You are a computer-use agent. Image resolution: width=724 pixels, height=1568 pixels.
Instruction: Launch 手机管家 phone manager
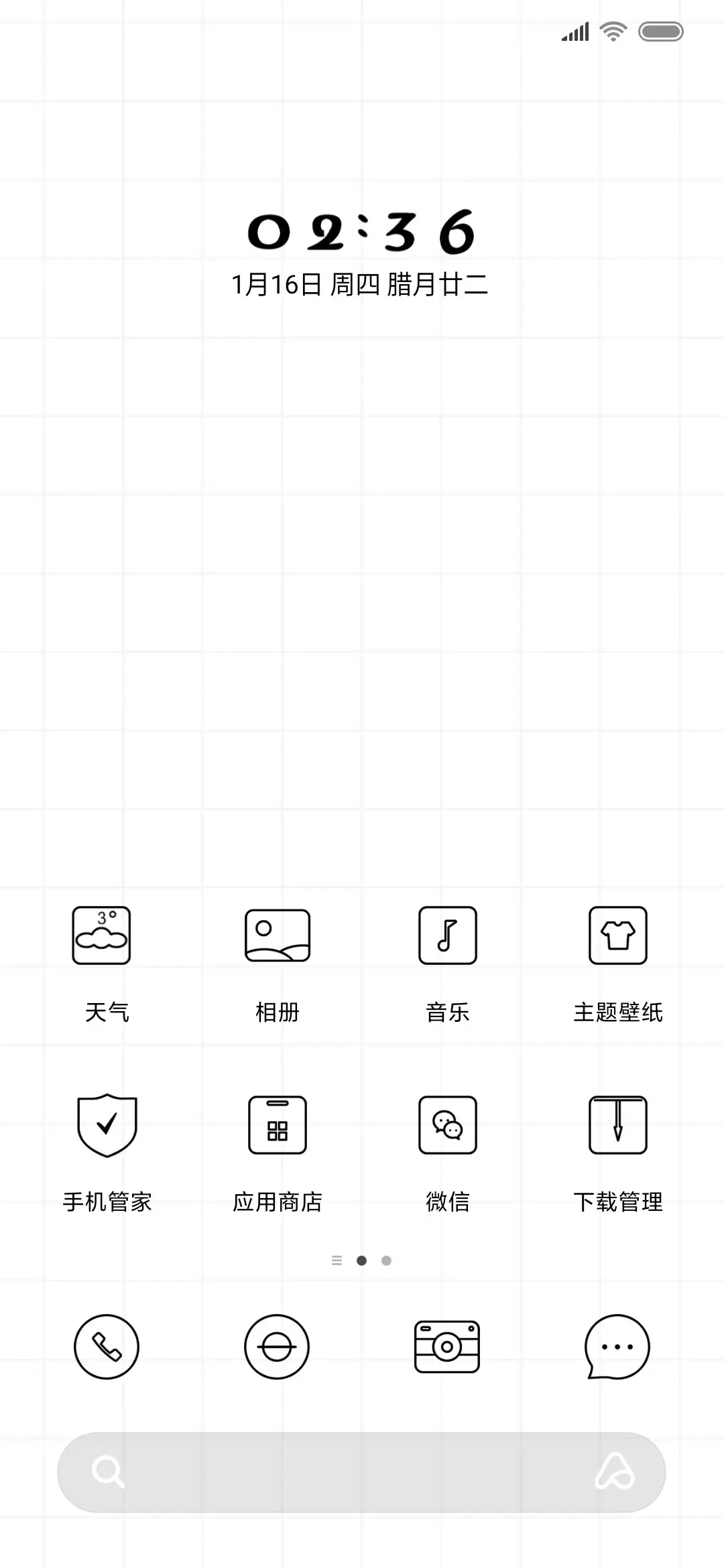[x=107, y=1124]
